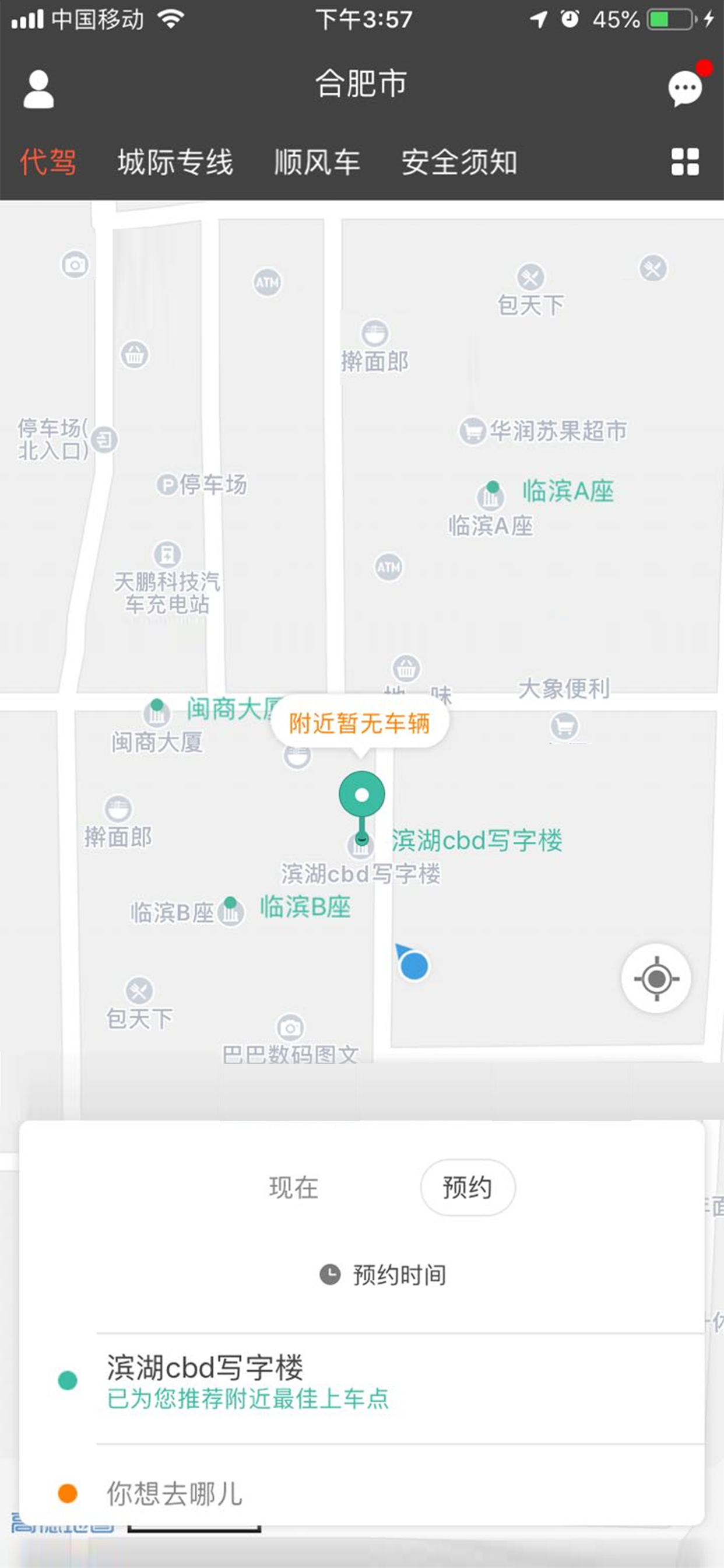Viewport: 724px width, 1568px height.
Task: Select the 临滨A座 pickup marker
Action: pyautogui.click(x=493, y=487)
